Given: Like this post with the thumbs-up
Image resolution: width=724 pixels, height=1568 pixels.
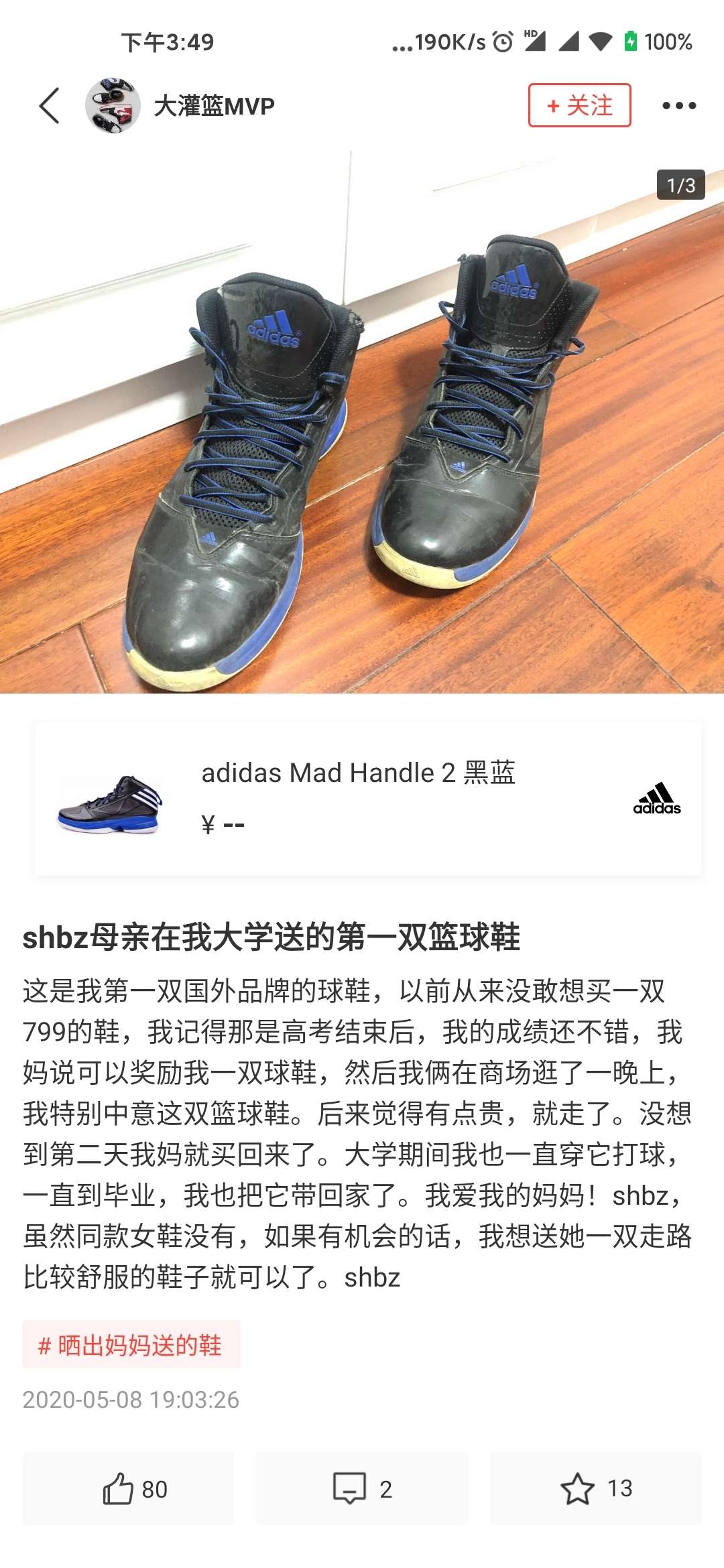Looking at the screenshot, I should coord(128,1489).
